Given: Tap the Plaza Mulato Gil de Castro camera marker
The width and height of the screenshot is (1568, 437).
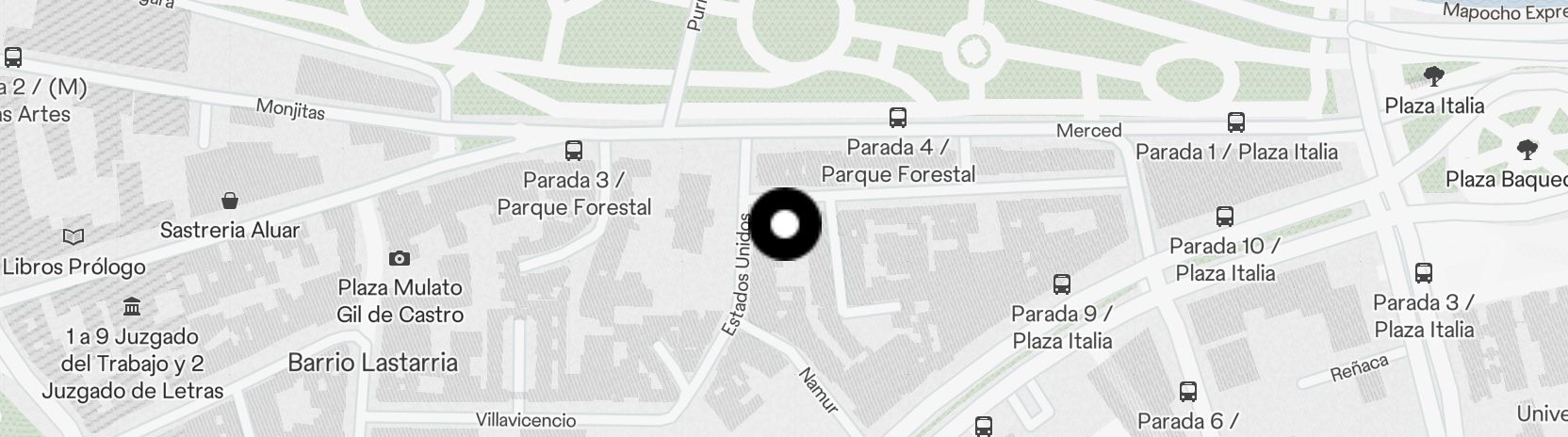Looking at the screenshot, I should (400, 258).
